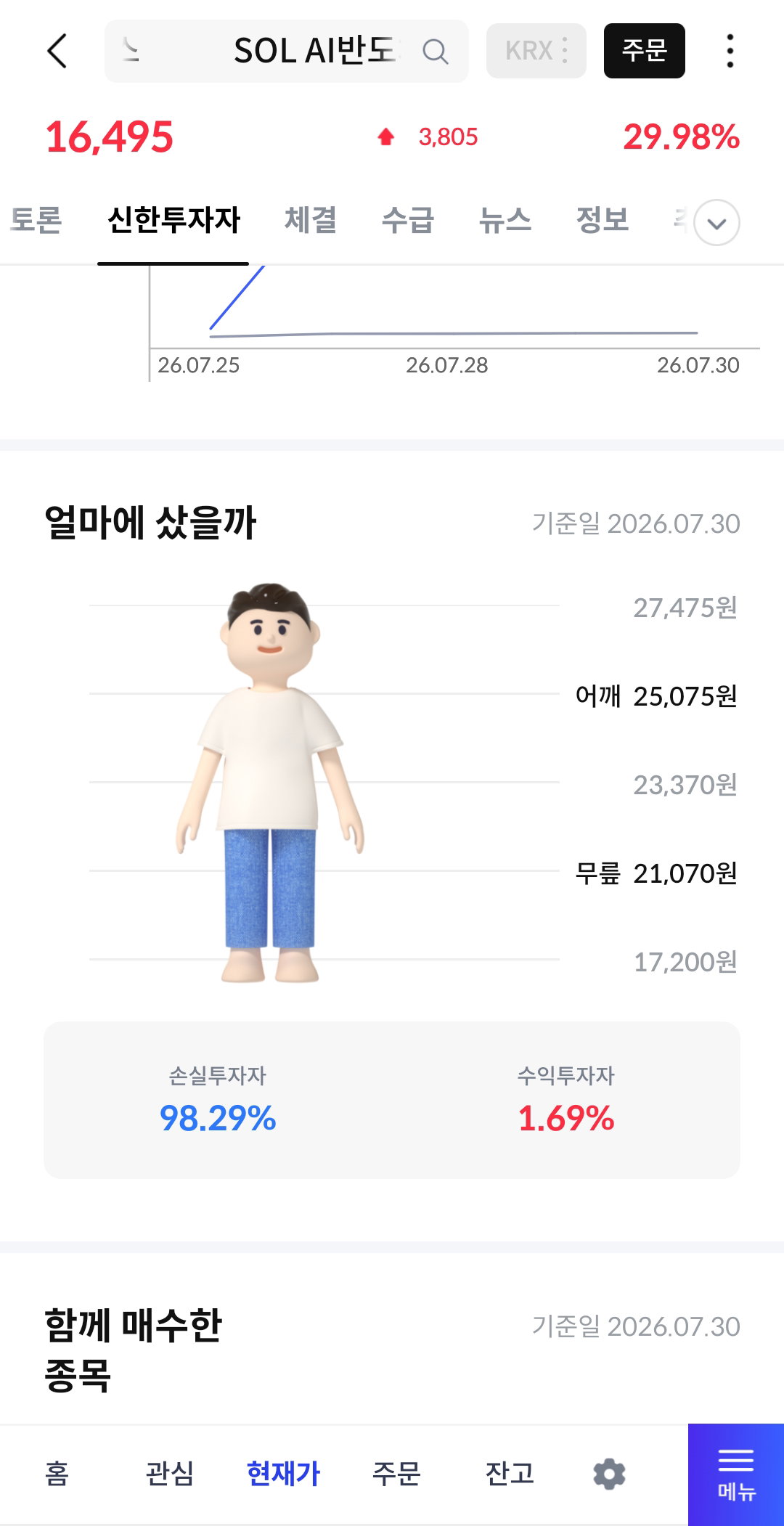The image size is (784, 1526).
Task: Select 현재가 in the bottom bar
Action: (x=283, y=1474)
